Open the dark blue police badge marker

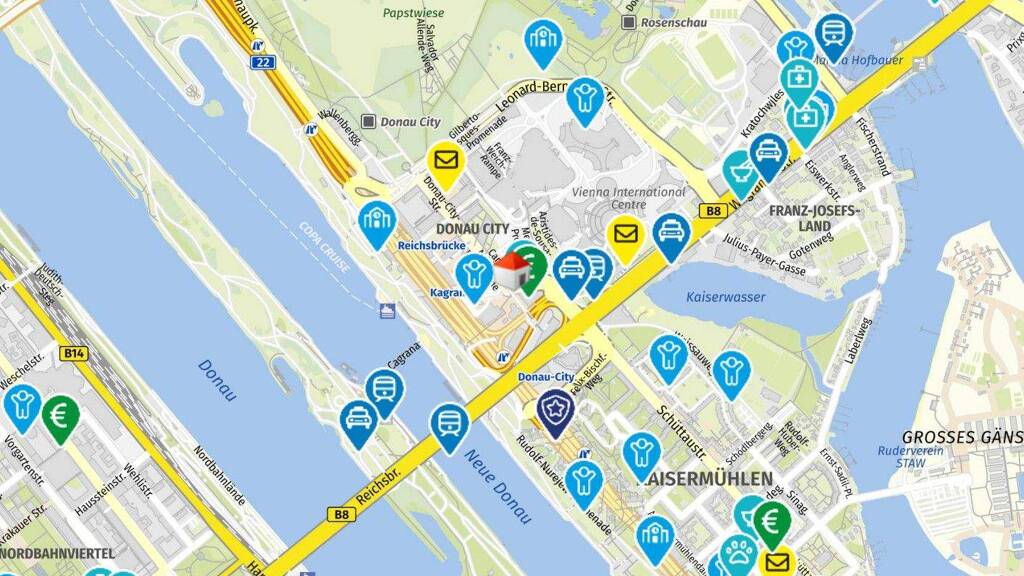point(556,414)
